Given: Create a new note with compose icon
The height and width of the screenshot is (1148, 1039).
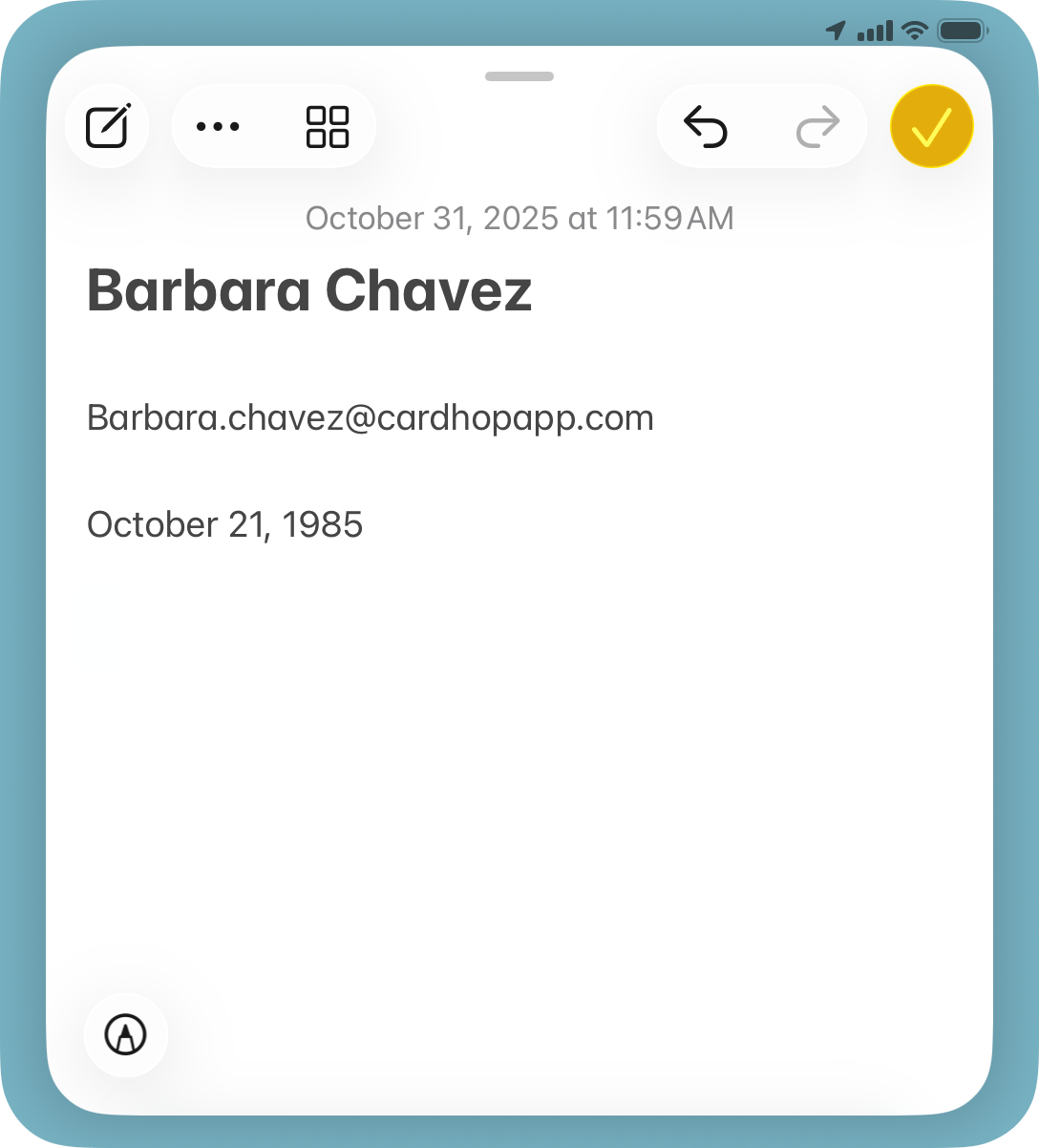Looking at the screenshot, I should pyautogui.click(x=108, y=127).
